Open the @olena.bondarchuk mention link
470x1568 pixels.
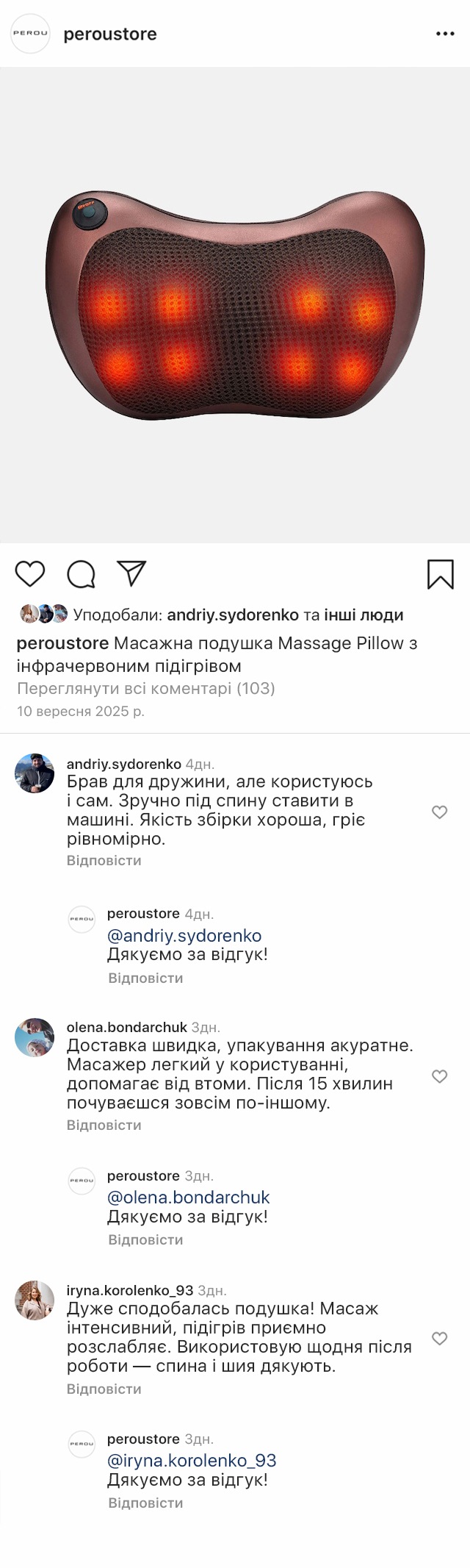coord(189,1198)
